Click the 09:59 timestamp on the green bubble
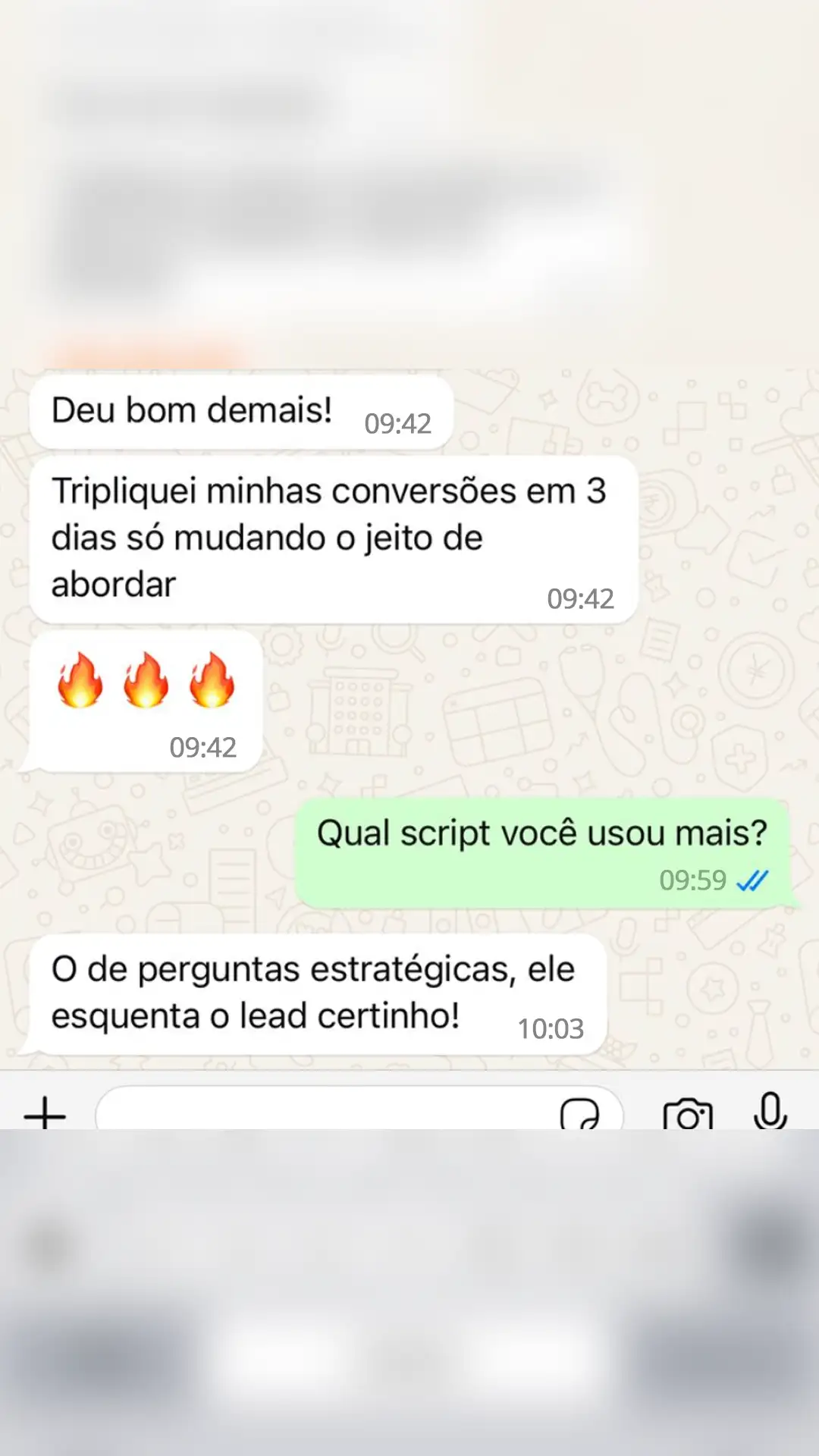Image resolution: width=819 pixels, height=1456 pixels. 692,880
